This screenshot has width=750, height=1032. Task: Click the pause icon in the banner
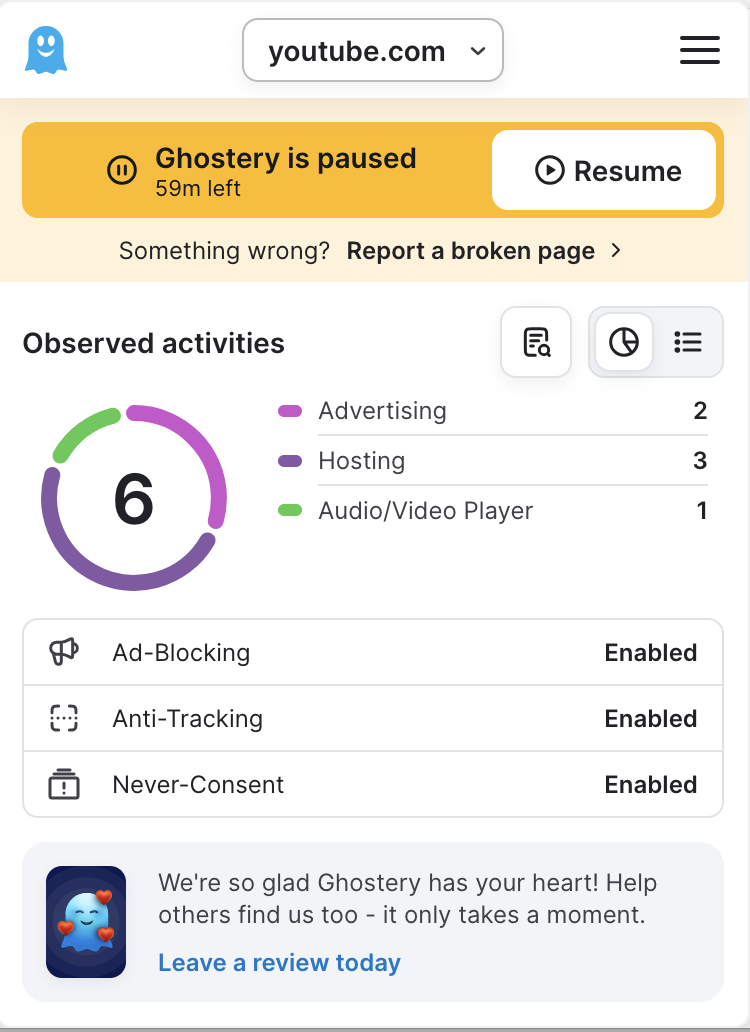121,170
